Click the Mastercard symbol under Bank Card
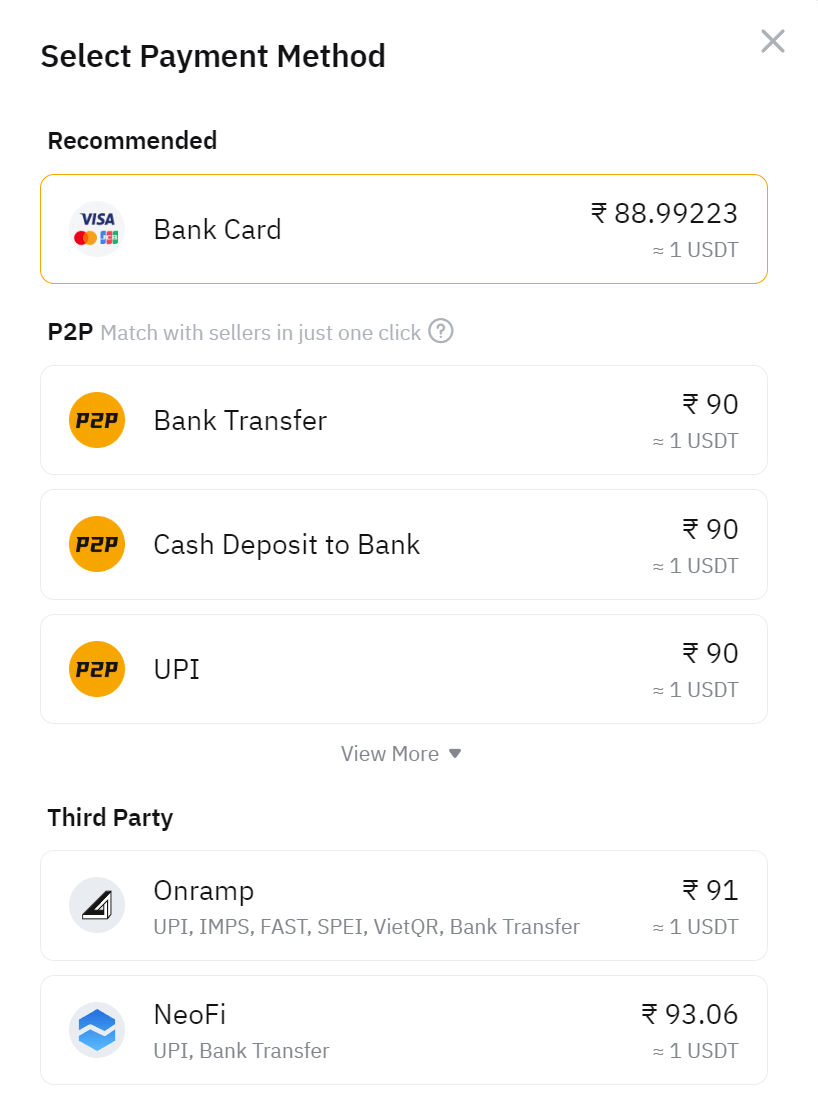The width and height of the screenshot is (818, 1107). coord(88,240)
